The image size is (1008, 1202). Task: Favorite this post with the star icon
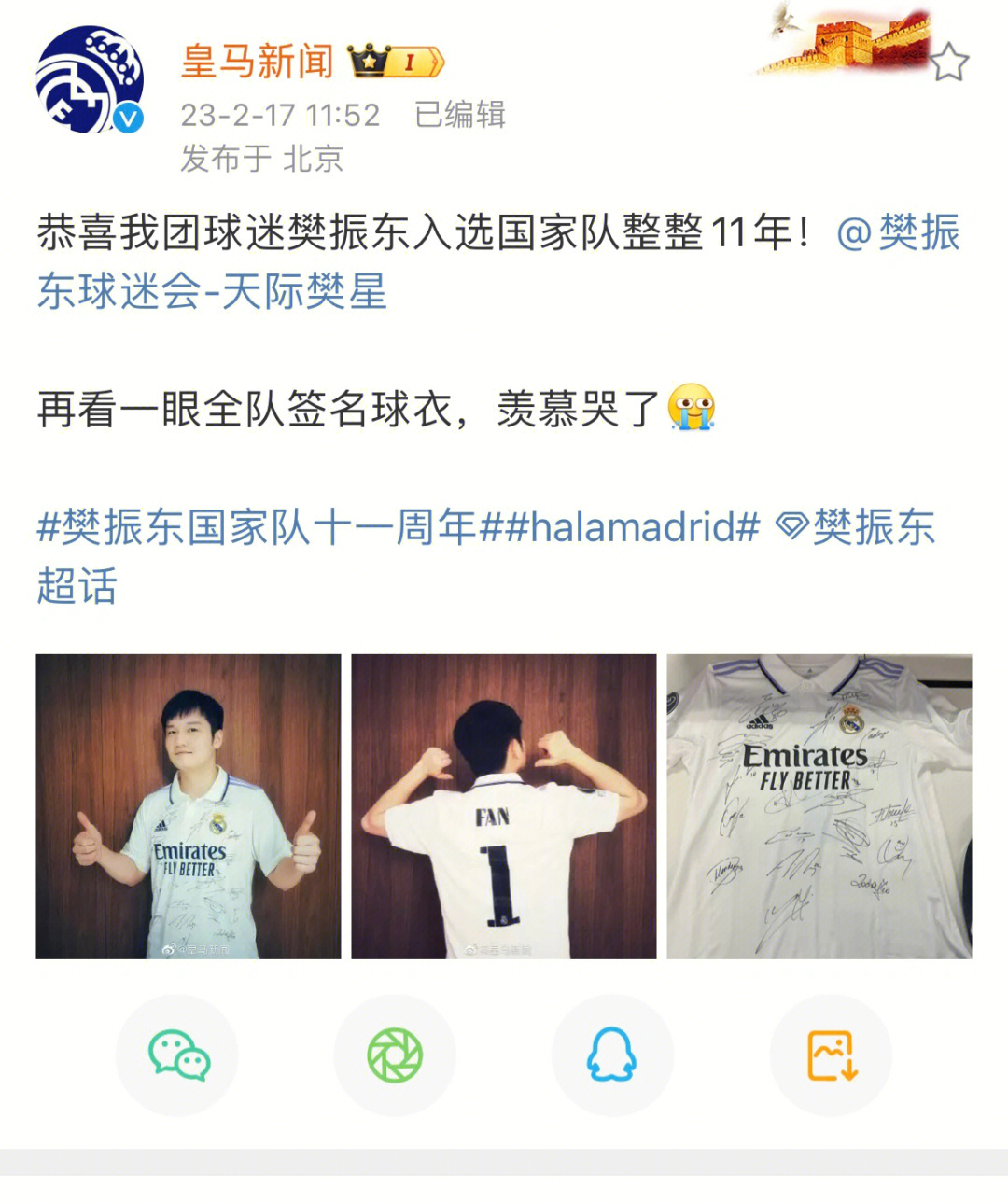click(948, 63)
